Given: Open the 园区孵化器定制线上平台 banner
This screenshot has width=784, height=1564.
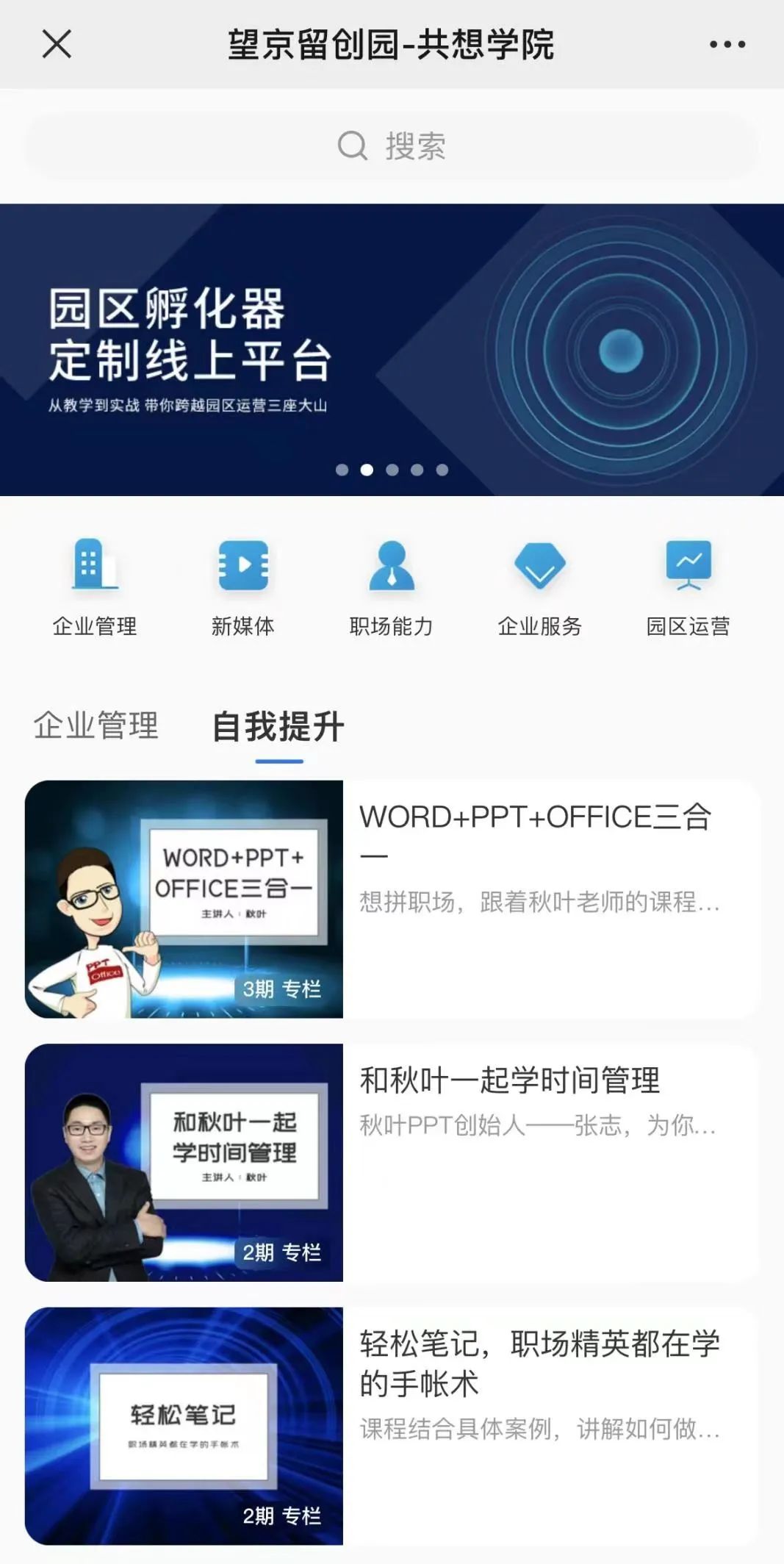Looking at the screenshot, I should 392,349.
